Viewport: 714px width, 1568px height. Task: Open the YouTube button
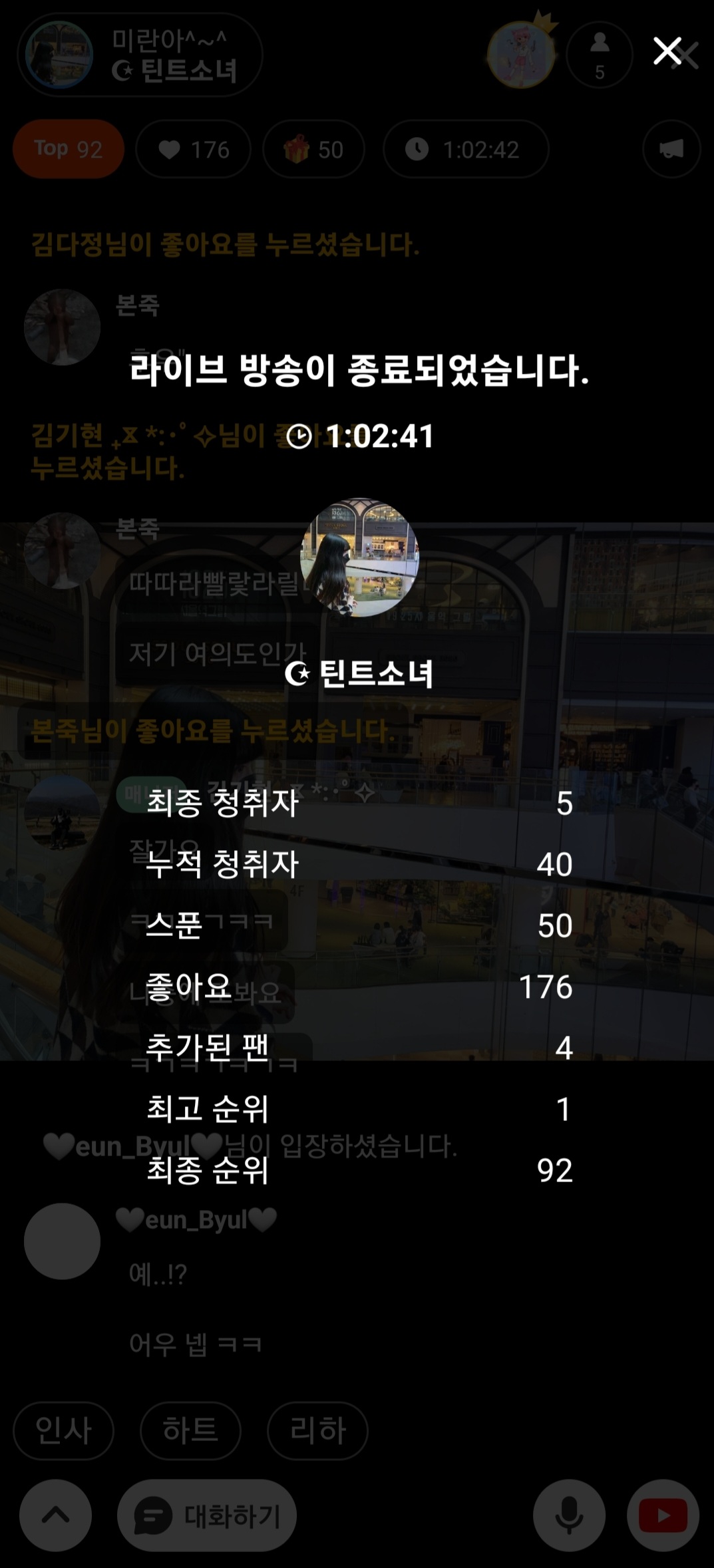tap(663, 1516)
